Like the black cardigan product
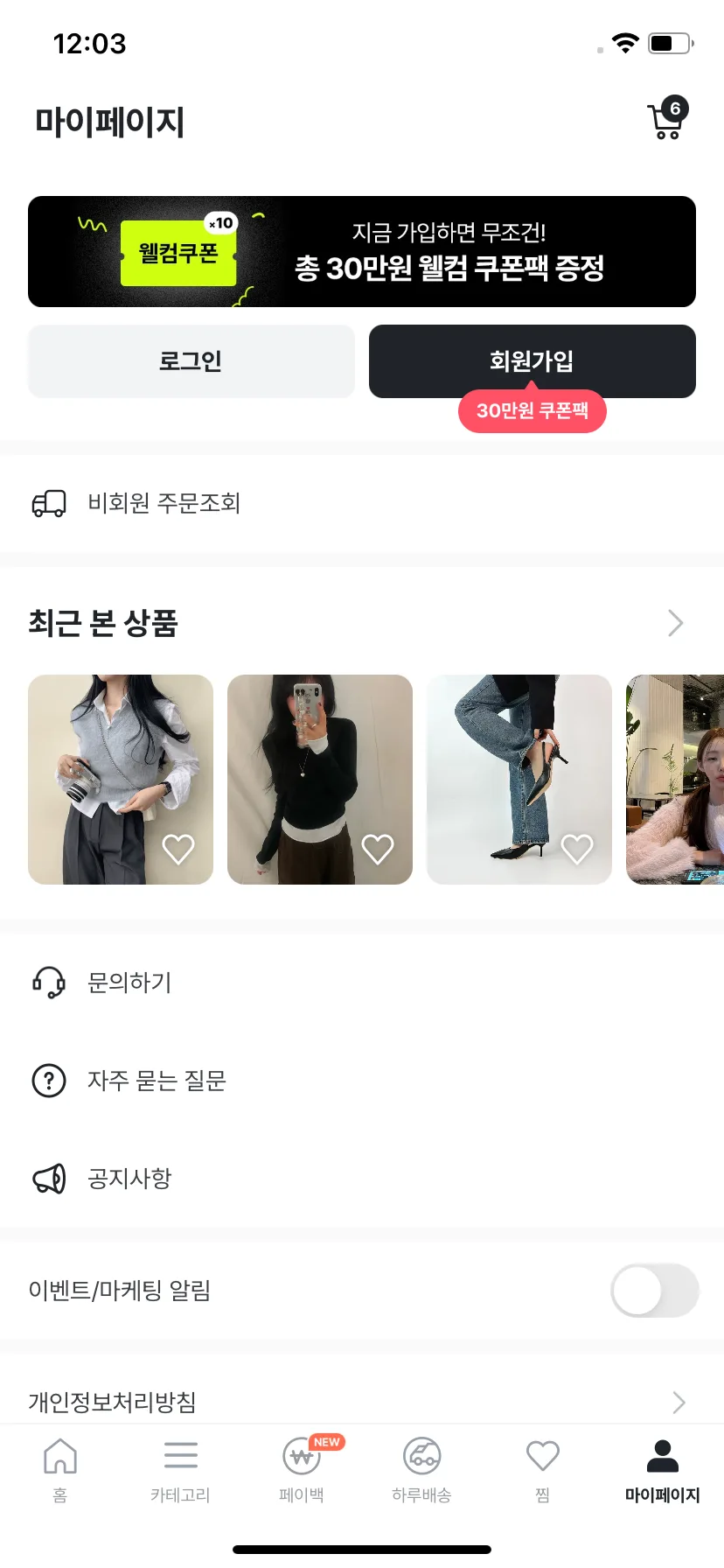Screen dimensions: 724x1568 click(x=378, y=849)
